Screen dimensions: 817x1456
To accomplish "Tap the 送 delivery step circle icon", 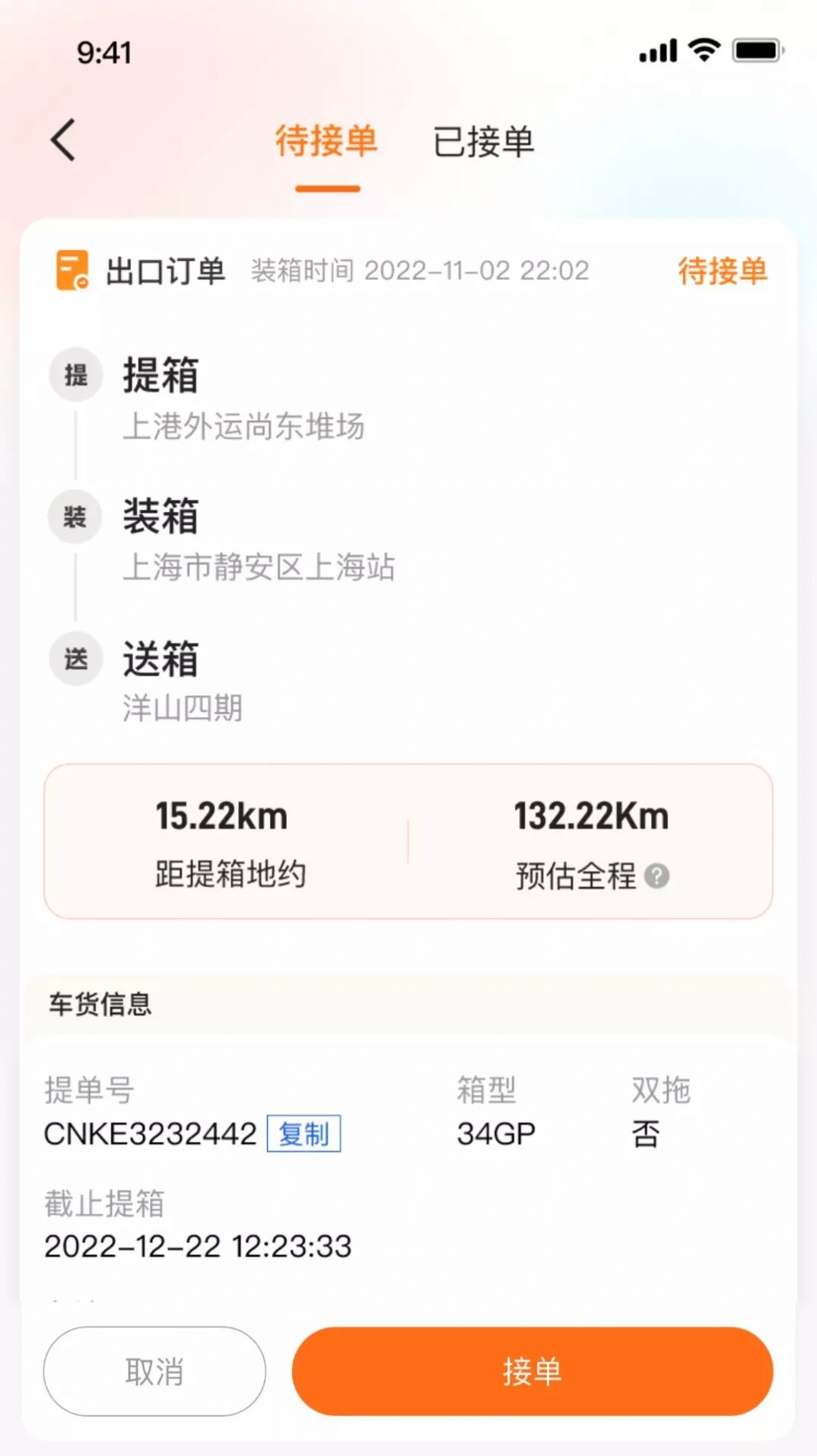I will pos(75,658).
